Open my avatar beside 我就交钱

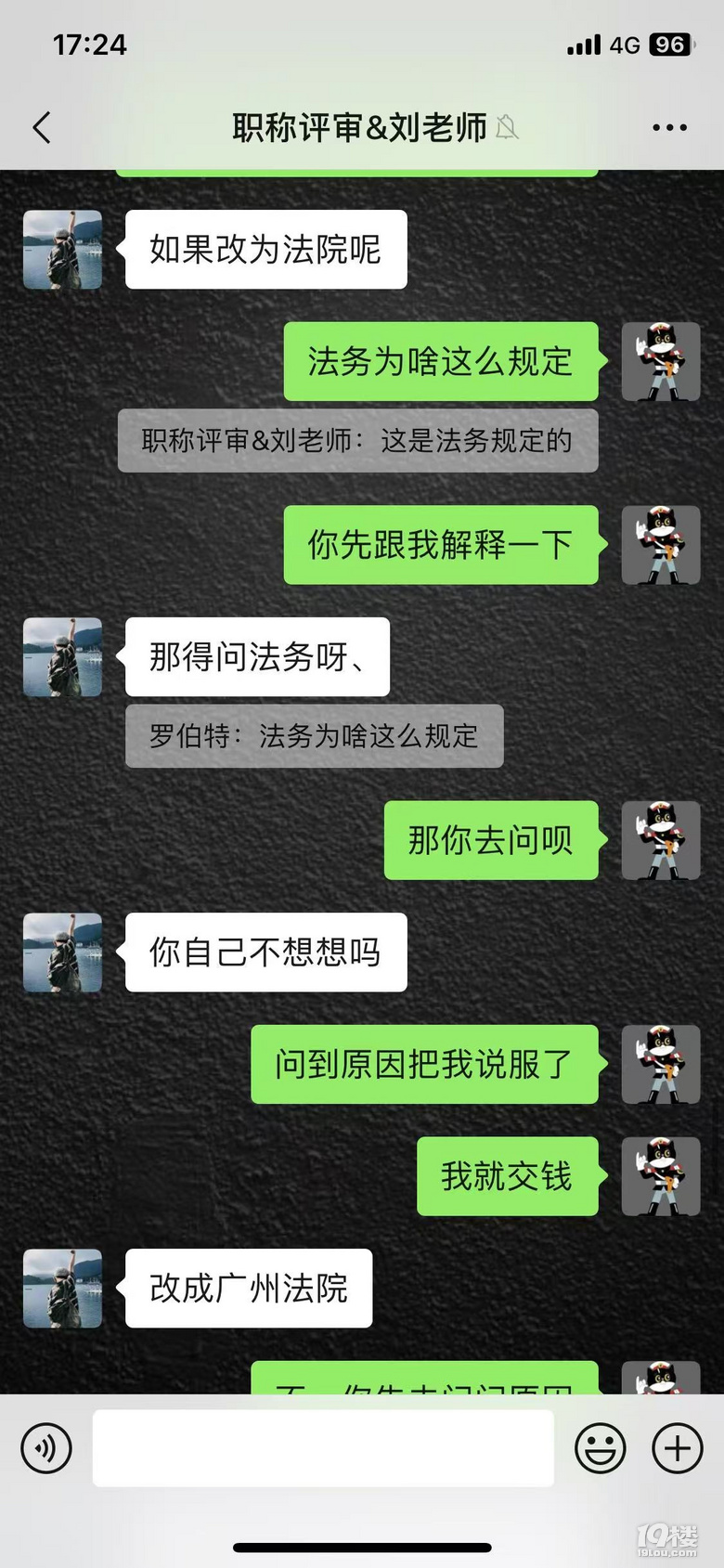point(660,1176)
